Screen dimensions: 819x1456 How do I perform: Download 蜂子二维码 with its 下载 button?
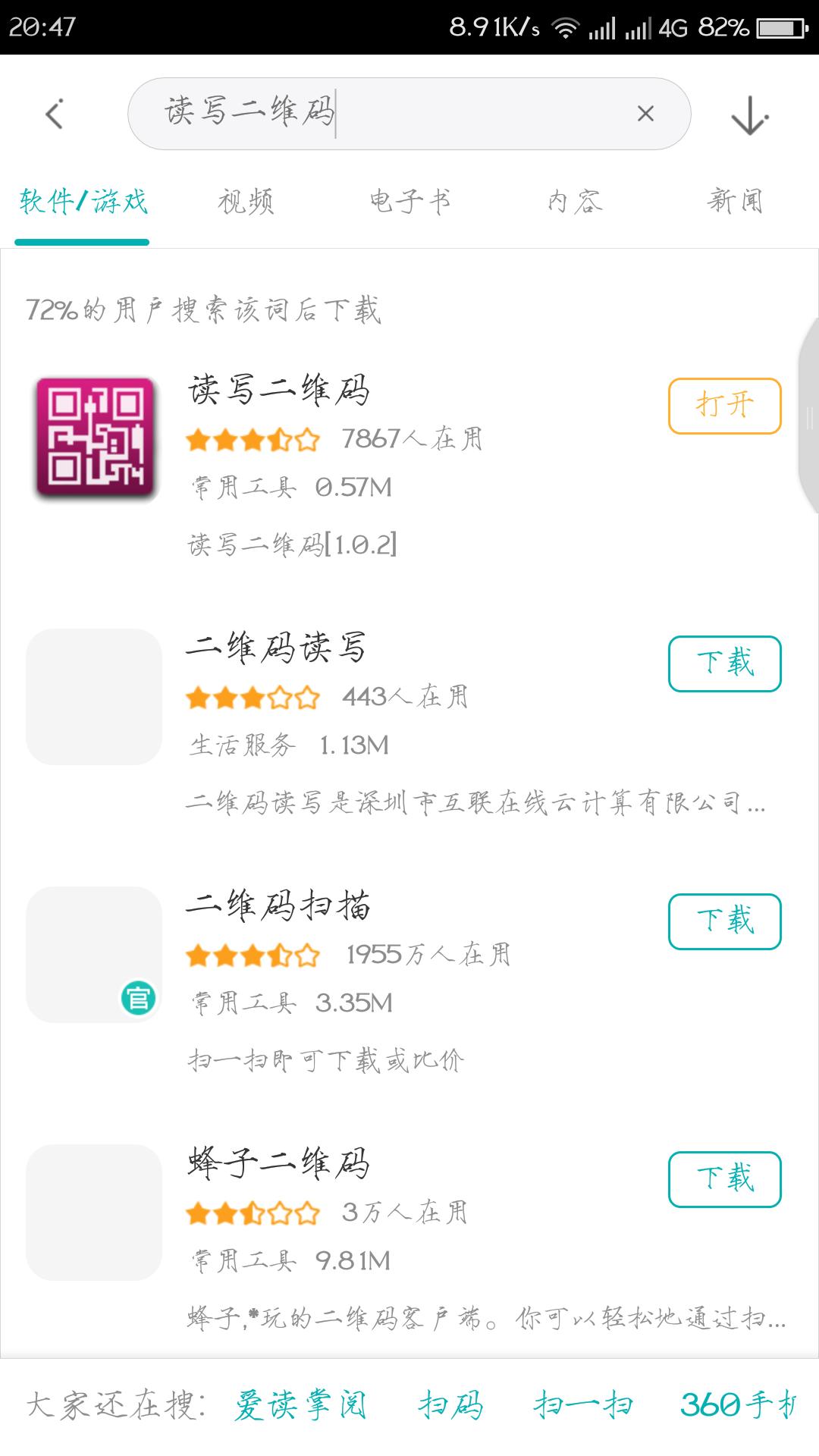pyautogui.click(x=724, y=1179)
